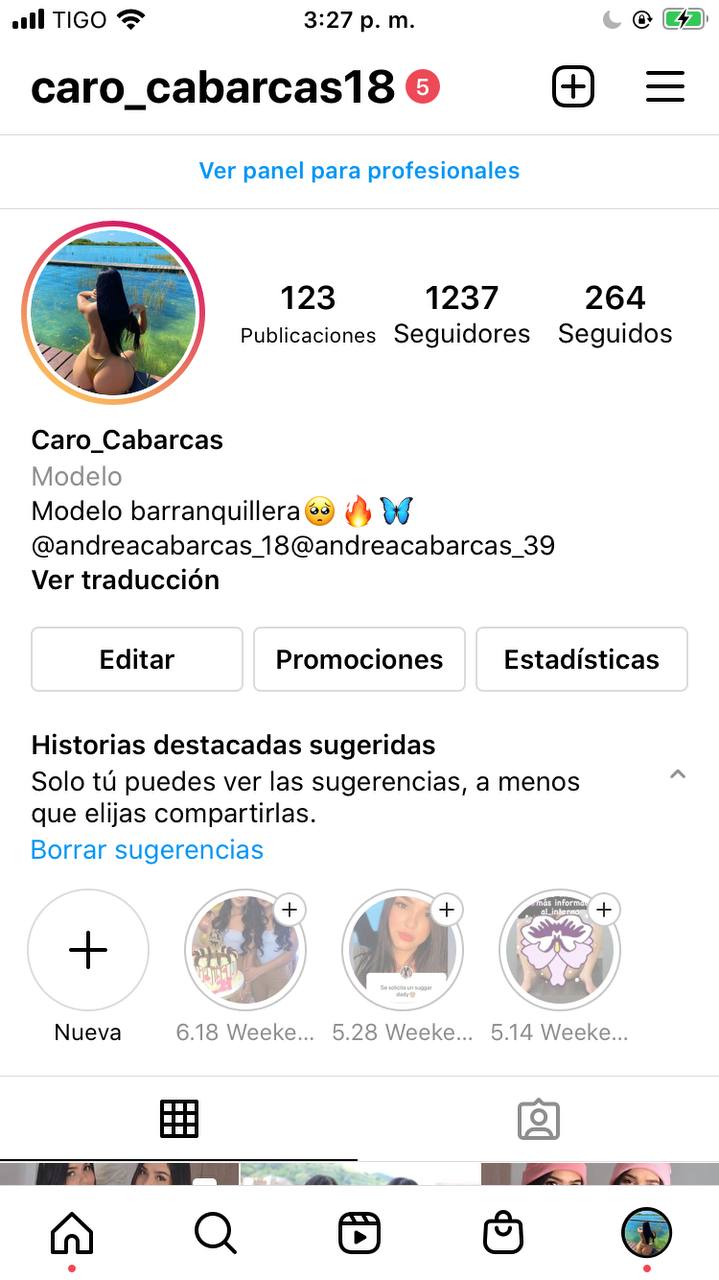Screen dimensions: 719x1280
Task: Open the Seguidos list
Action: pyautogui.click(x=615, y=314)
